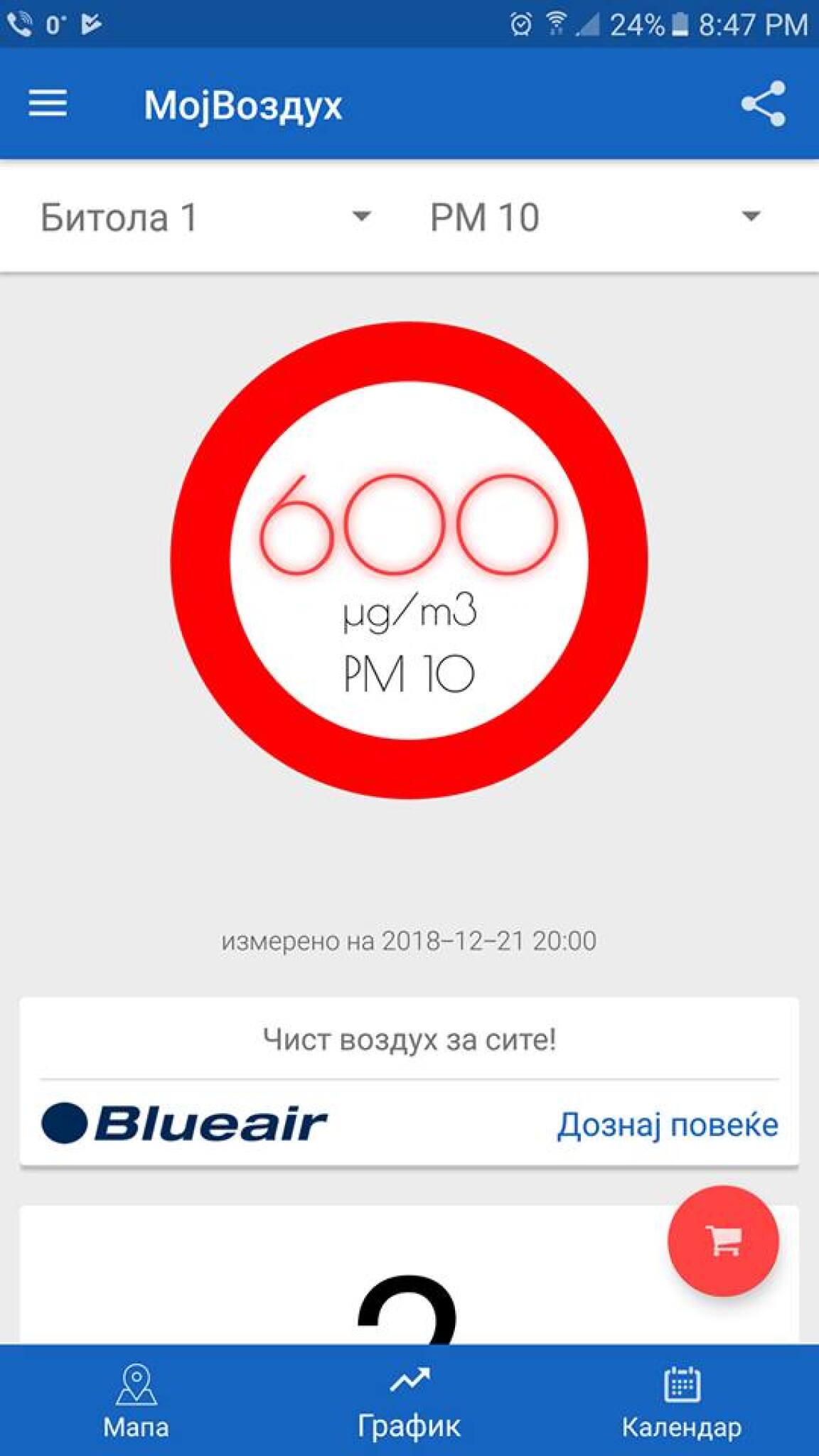Open the Календар calendar view

tap(680, 1396)
